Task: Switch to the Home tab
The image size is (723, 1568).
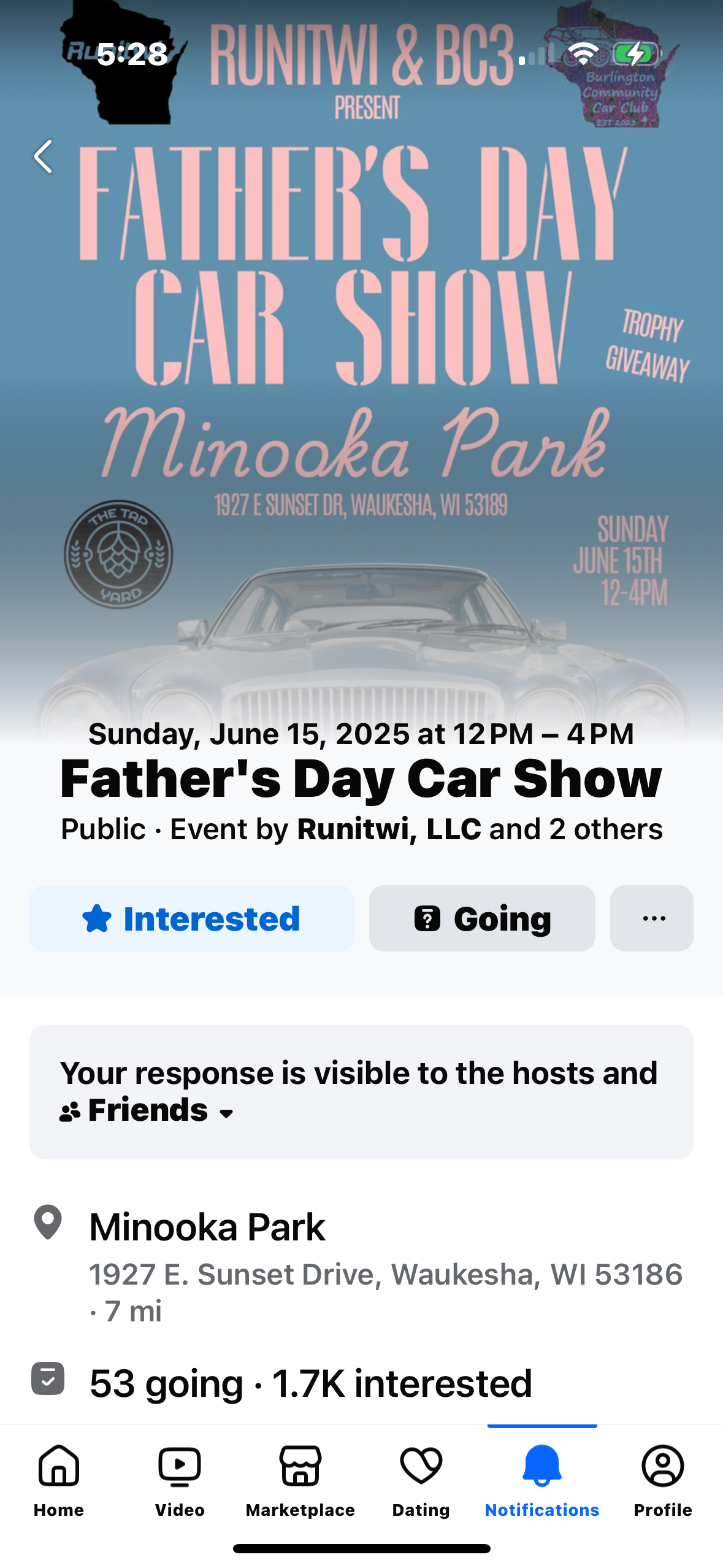Action: (59, 1480)
